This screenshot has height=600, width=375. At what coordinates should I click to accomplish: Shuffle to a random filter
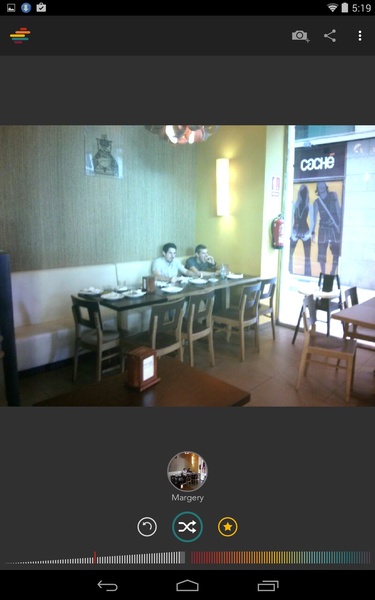pyautogui.click(x=187, y=527)
